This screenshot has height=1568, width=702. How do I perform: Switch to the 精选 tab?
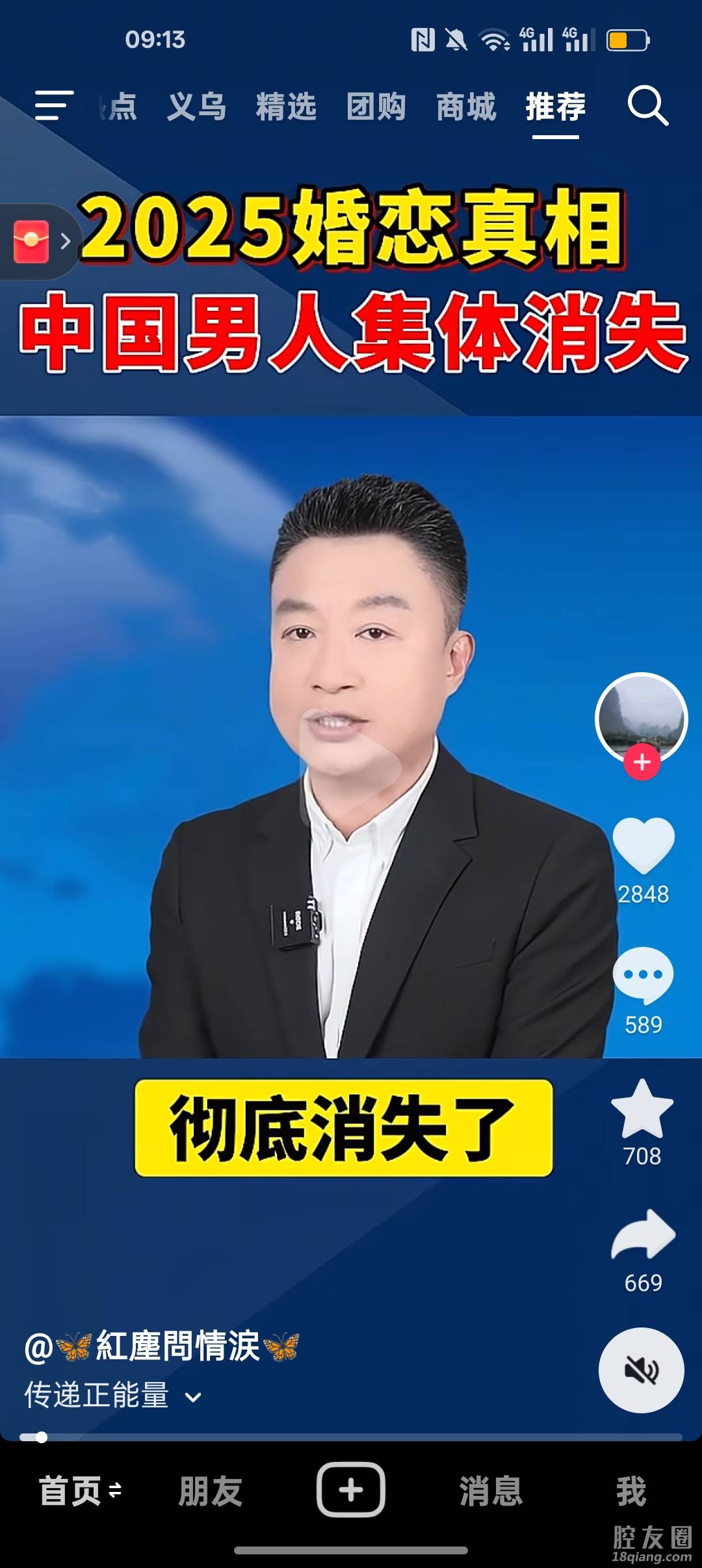coord(286,107)
